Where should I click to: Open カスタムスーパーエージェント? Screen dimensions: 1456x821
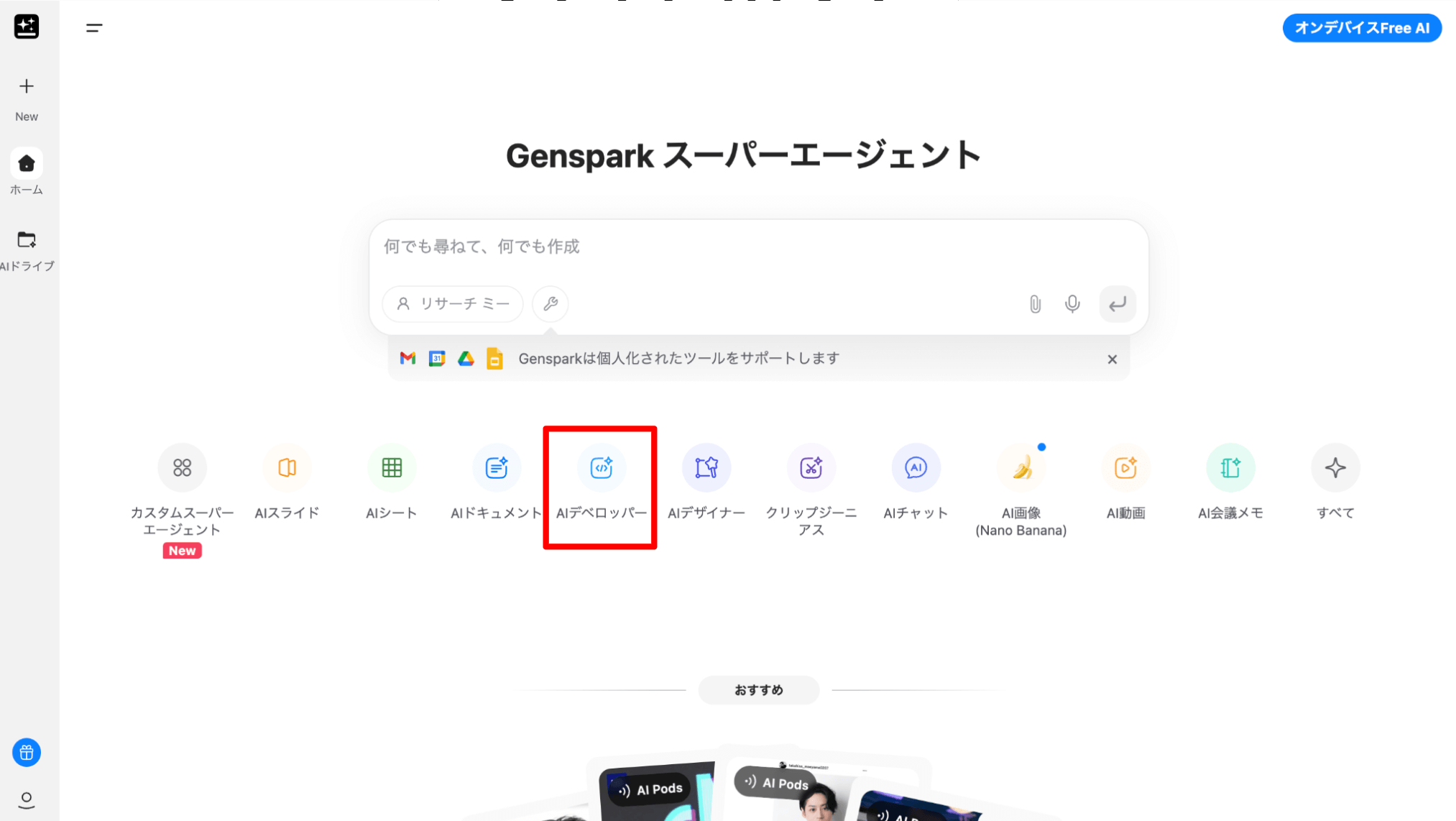(182, 468)
